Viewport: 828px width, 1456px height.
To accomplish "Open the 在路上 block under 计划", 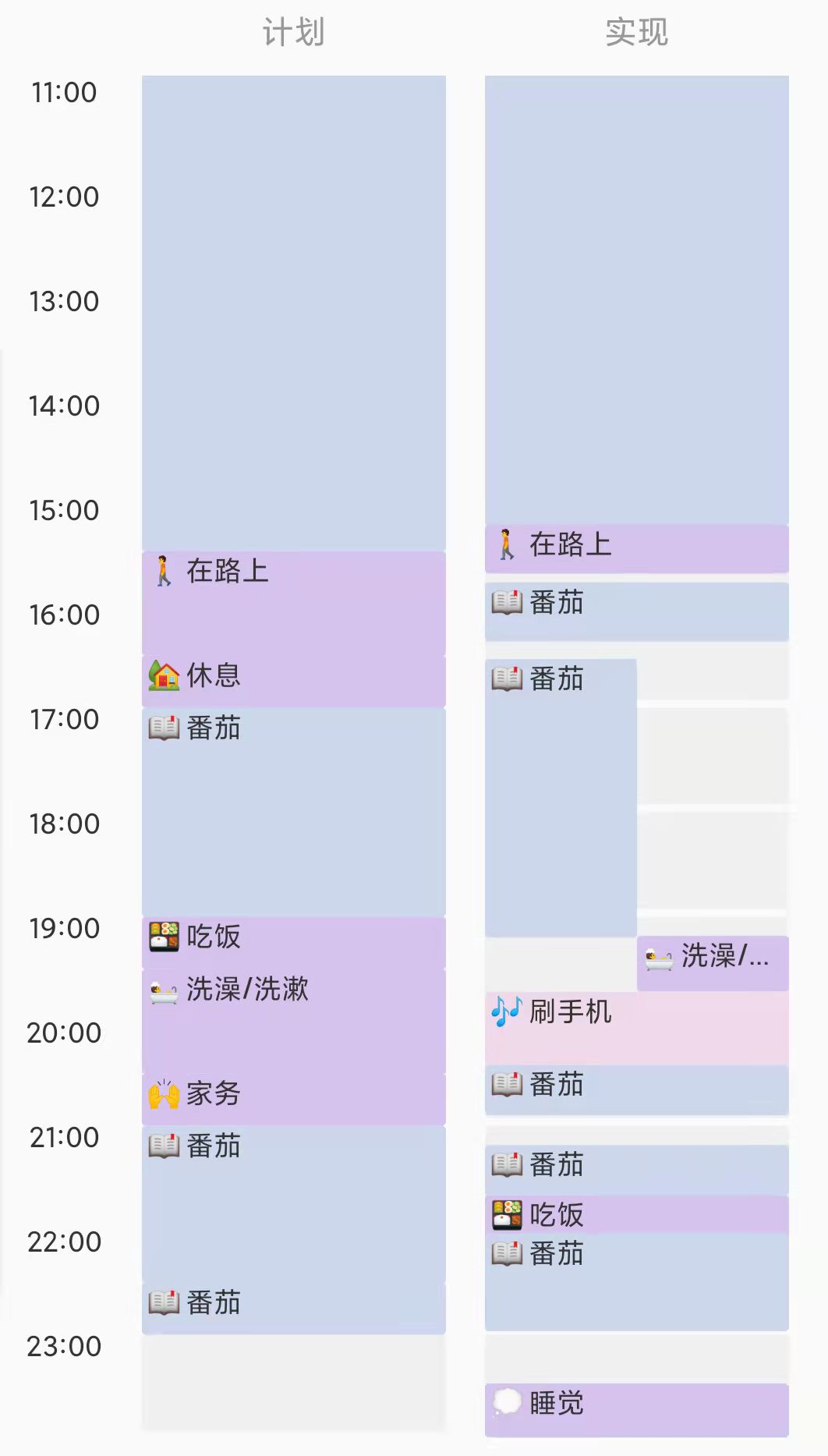I will [x=293, y=603].
